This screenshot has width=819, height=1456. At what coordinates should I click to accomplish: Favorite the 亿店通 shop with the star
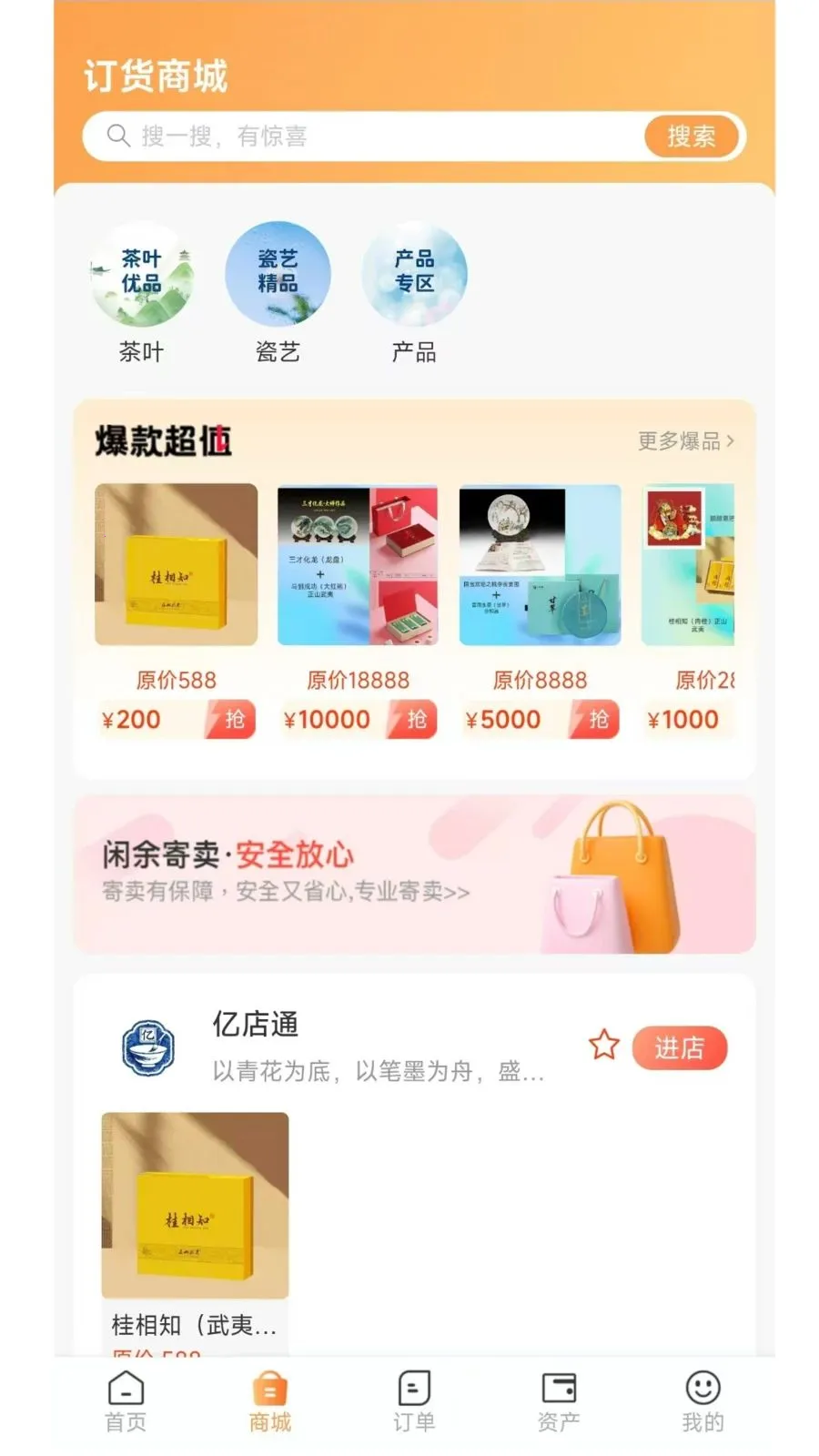click(x=604, y=1046)
